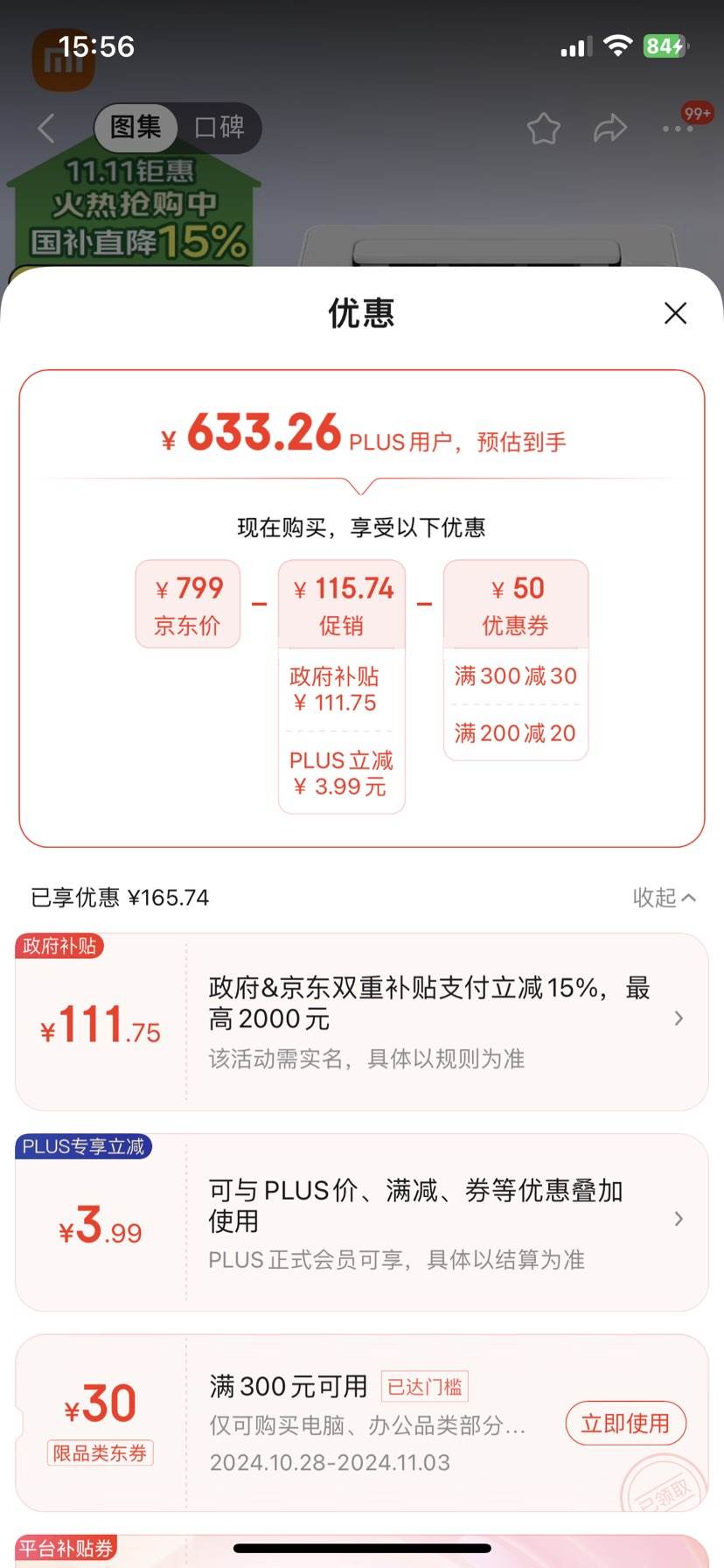Tap the battery indicator in the status bar
The width and height of the screenshot is (724, 1568).
pos(666,47)
